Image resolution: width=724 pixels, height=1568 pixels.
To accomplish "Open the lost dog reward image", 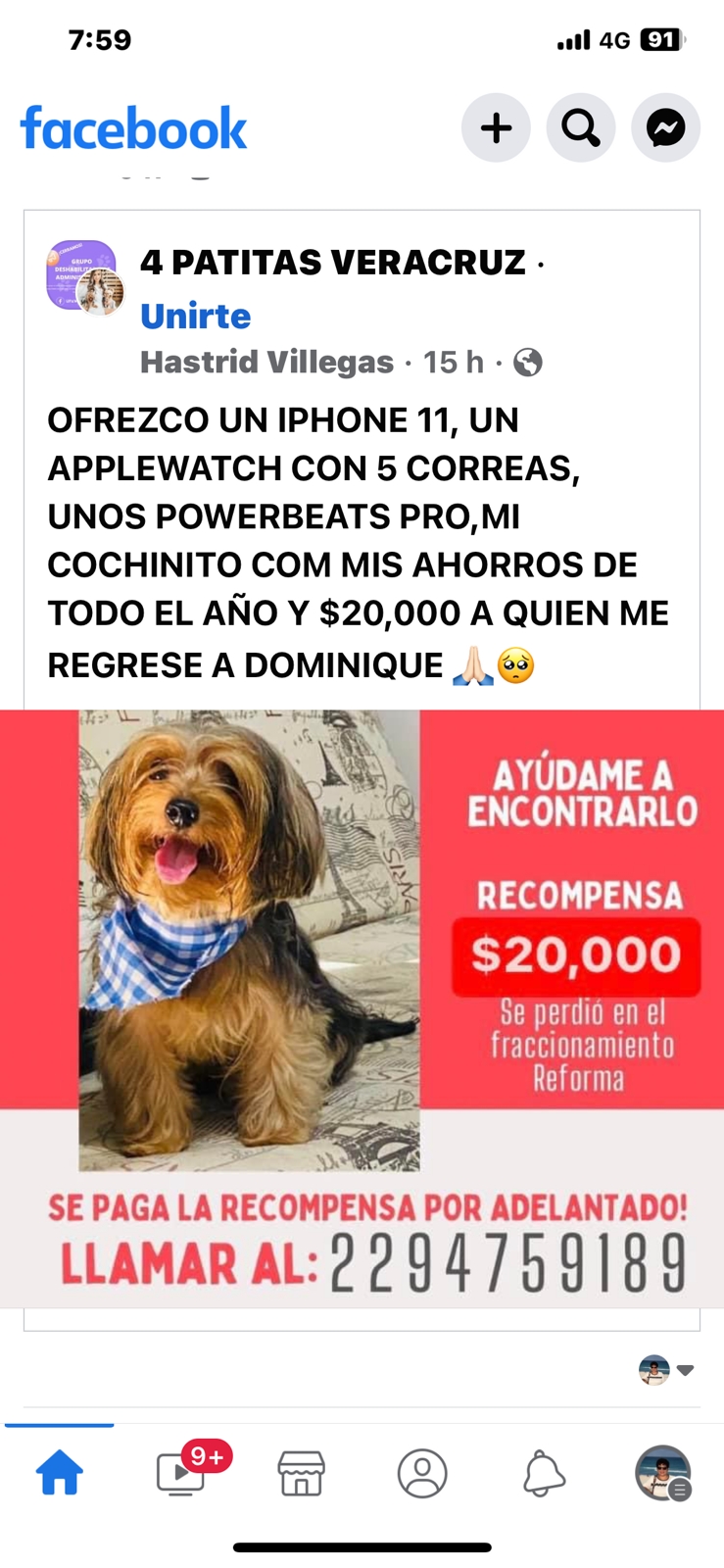I will [x=362, y=1007].
